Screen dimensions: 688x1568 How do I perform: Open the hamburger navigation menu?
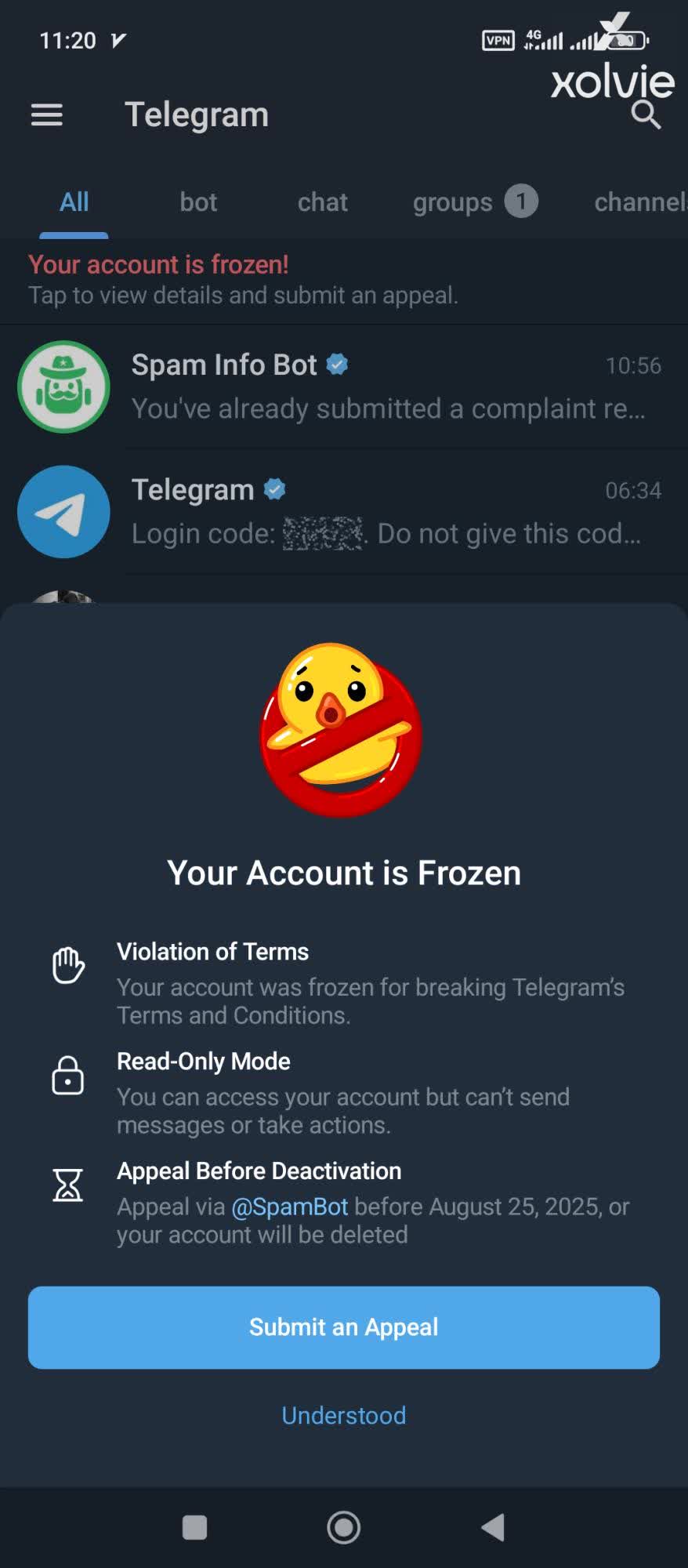coord(46,115)
